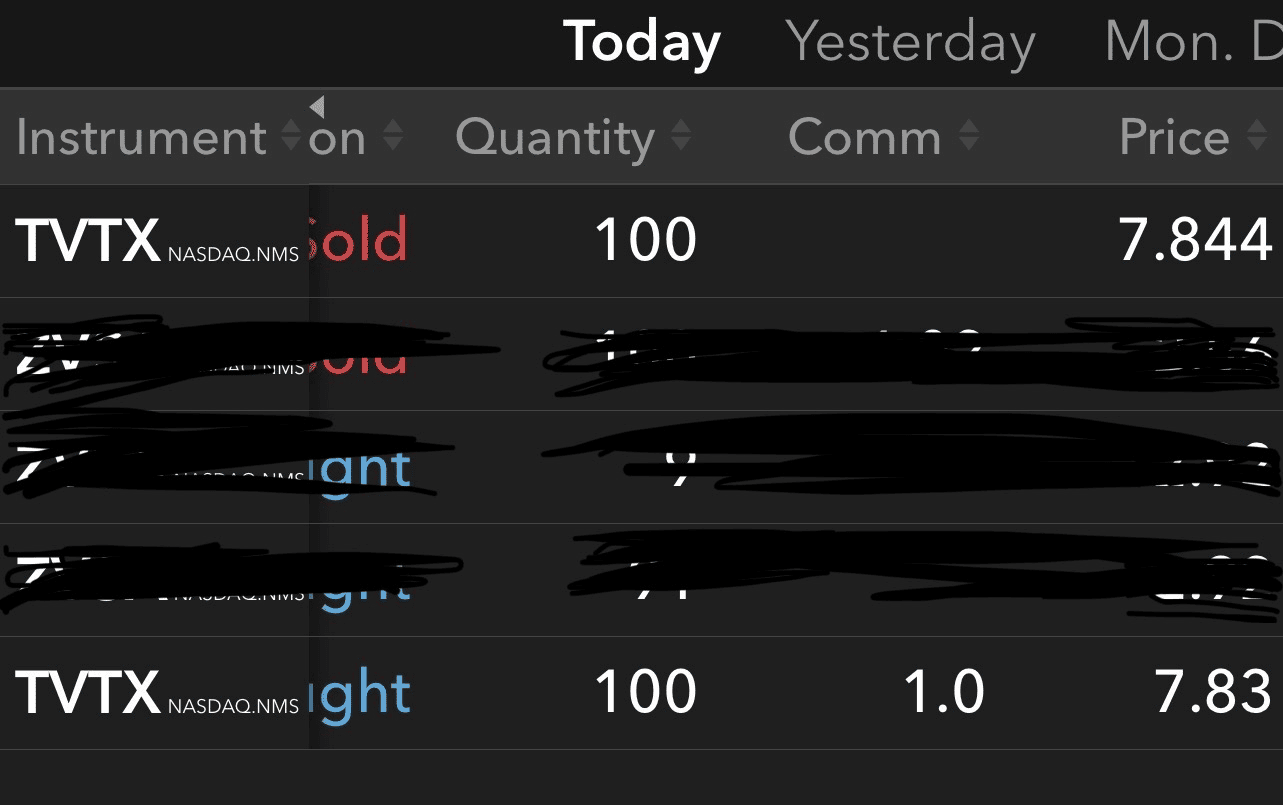The height and width of the screenshot is (805, 1283).
Task: Open the TVTX bought trade at 7.83
Action: (x=640, y=693)
